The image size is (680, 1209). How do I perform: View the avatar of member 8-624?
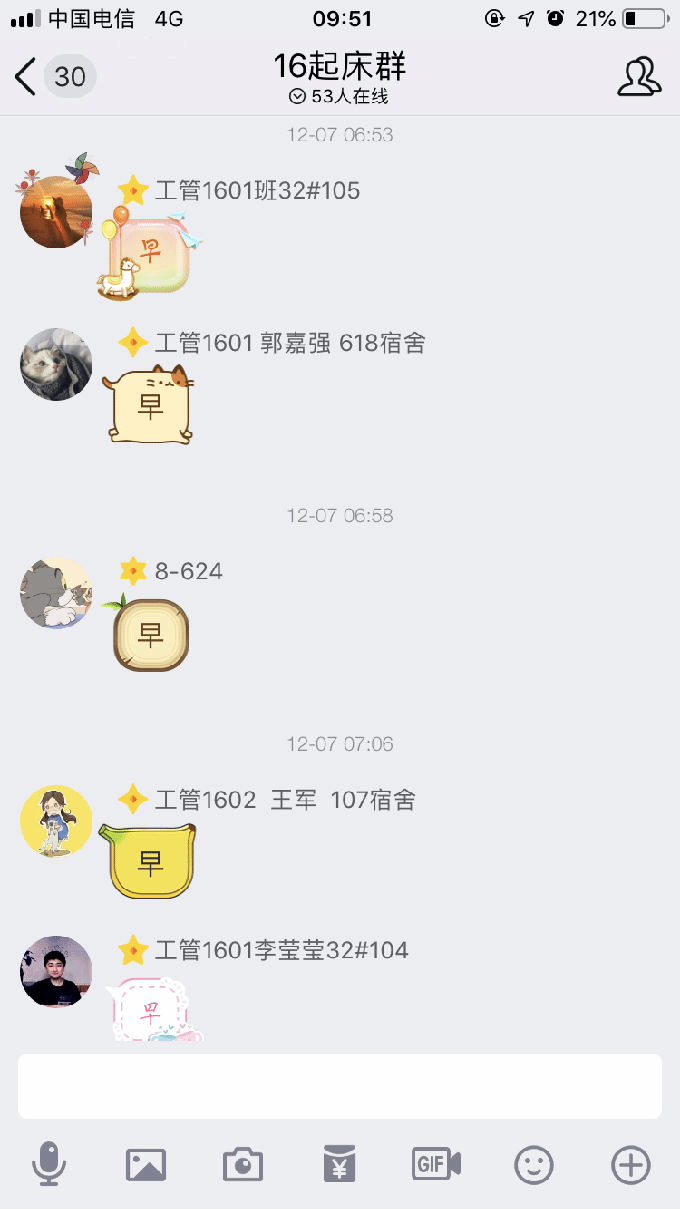click(56, 592)
